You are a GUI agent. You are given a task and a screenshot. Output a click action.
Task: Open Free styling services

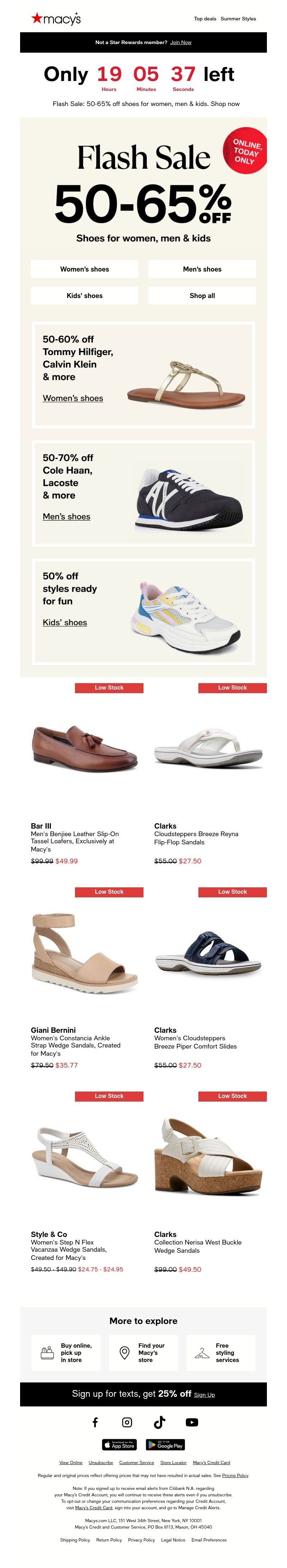point(220,1353)
